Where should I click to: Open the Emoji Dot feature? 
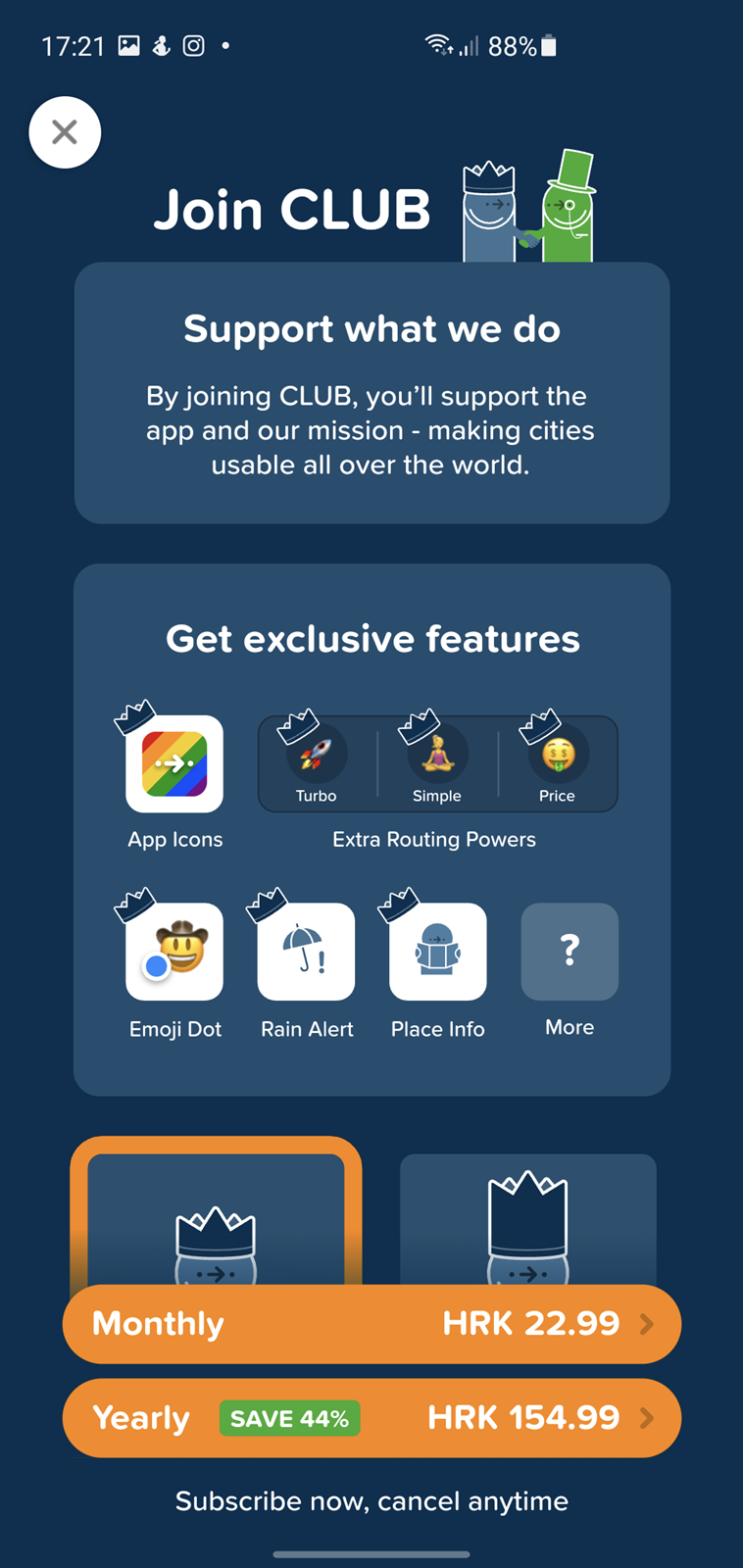174,952
